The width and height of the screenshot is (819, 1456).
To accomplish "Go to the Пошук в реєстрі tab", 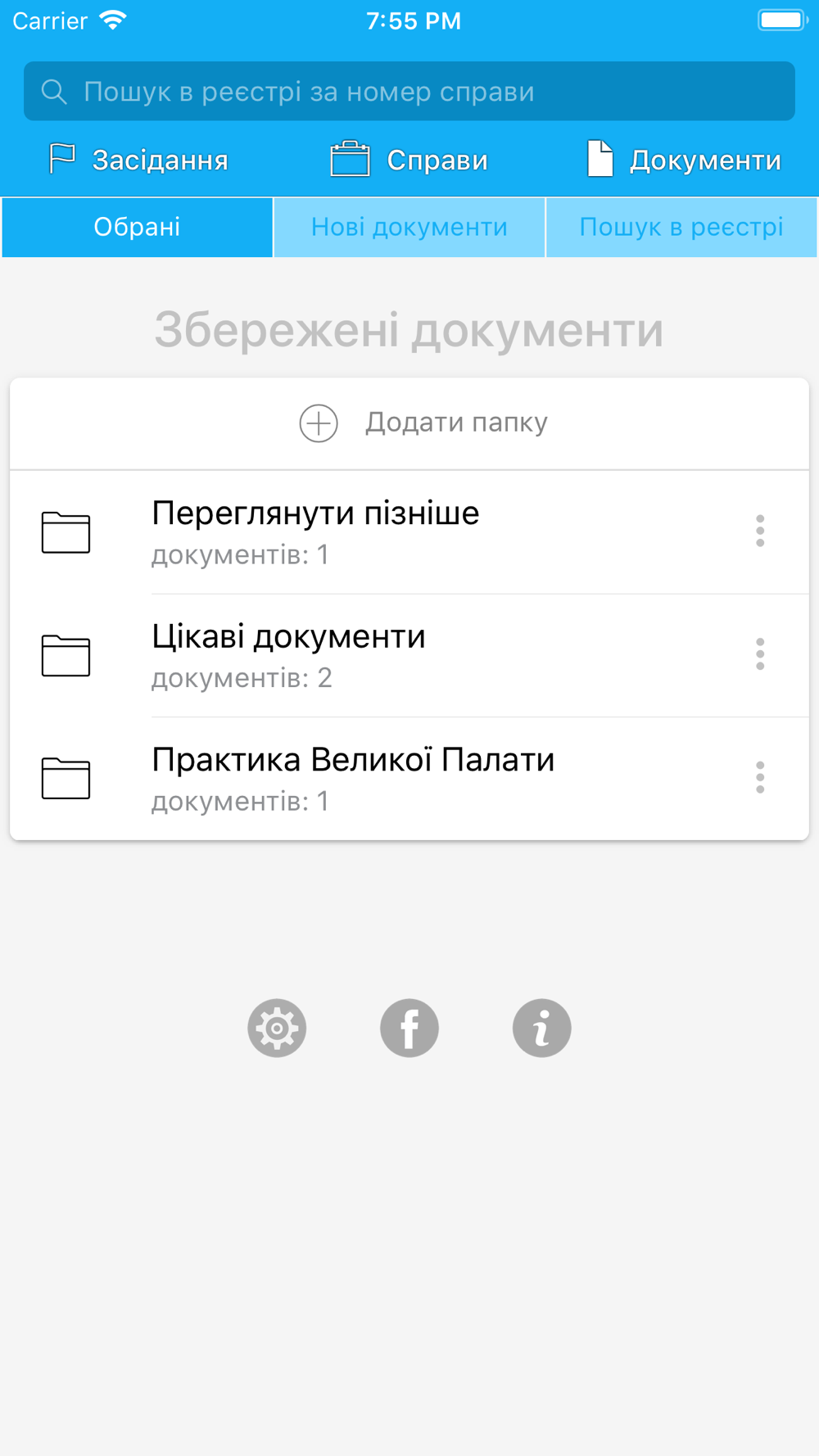I will tap(681, 227).
